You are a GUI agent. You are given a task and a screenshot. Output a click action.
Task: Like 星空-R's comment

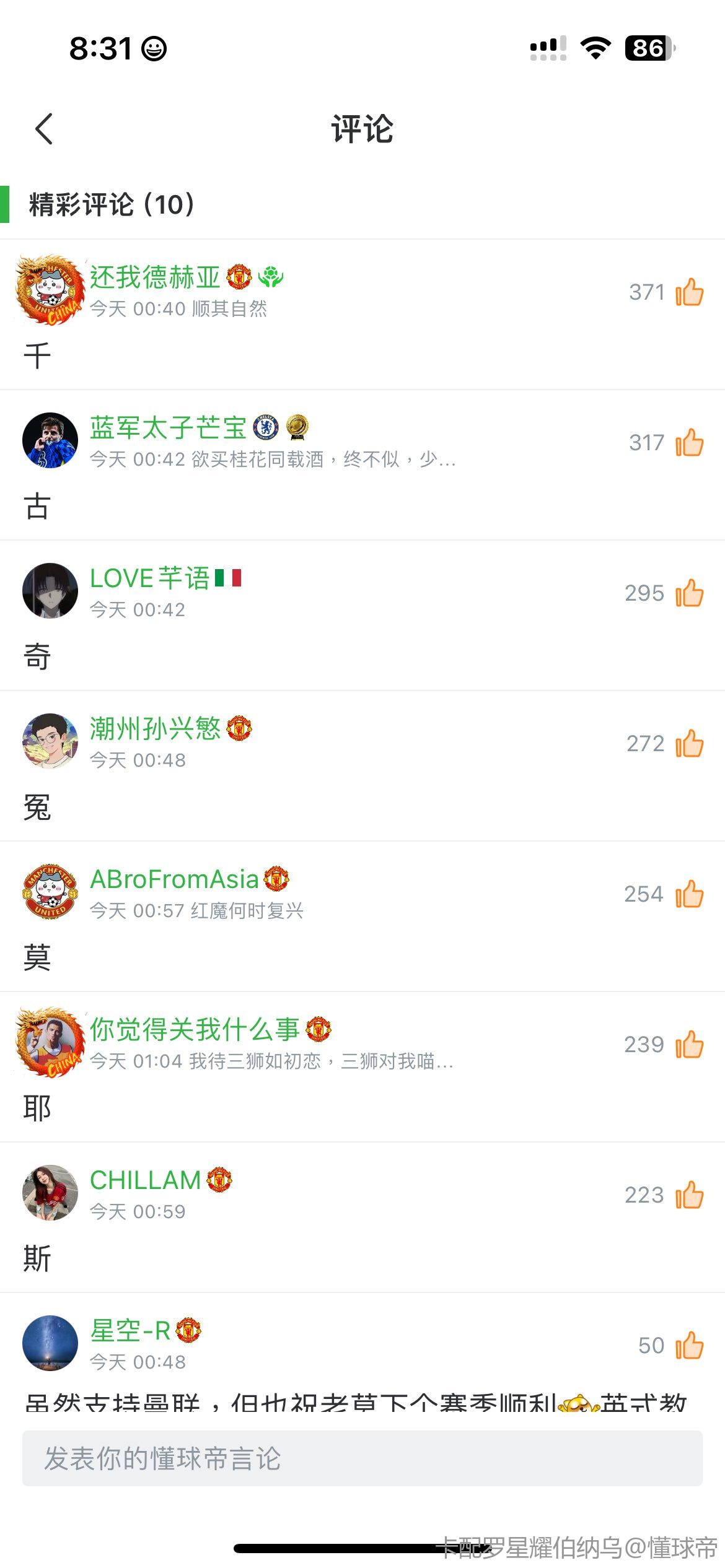tap(689, 1346)
